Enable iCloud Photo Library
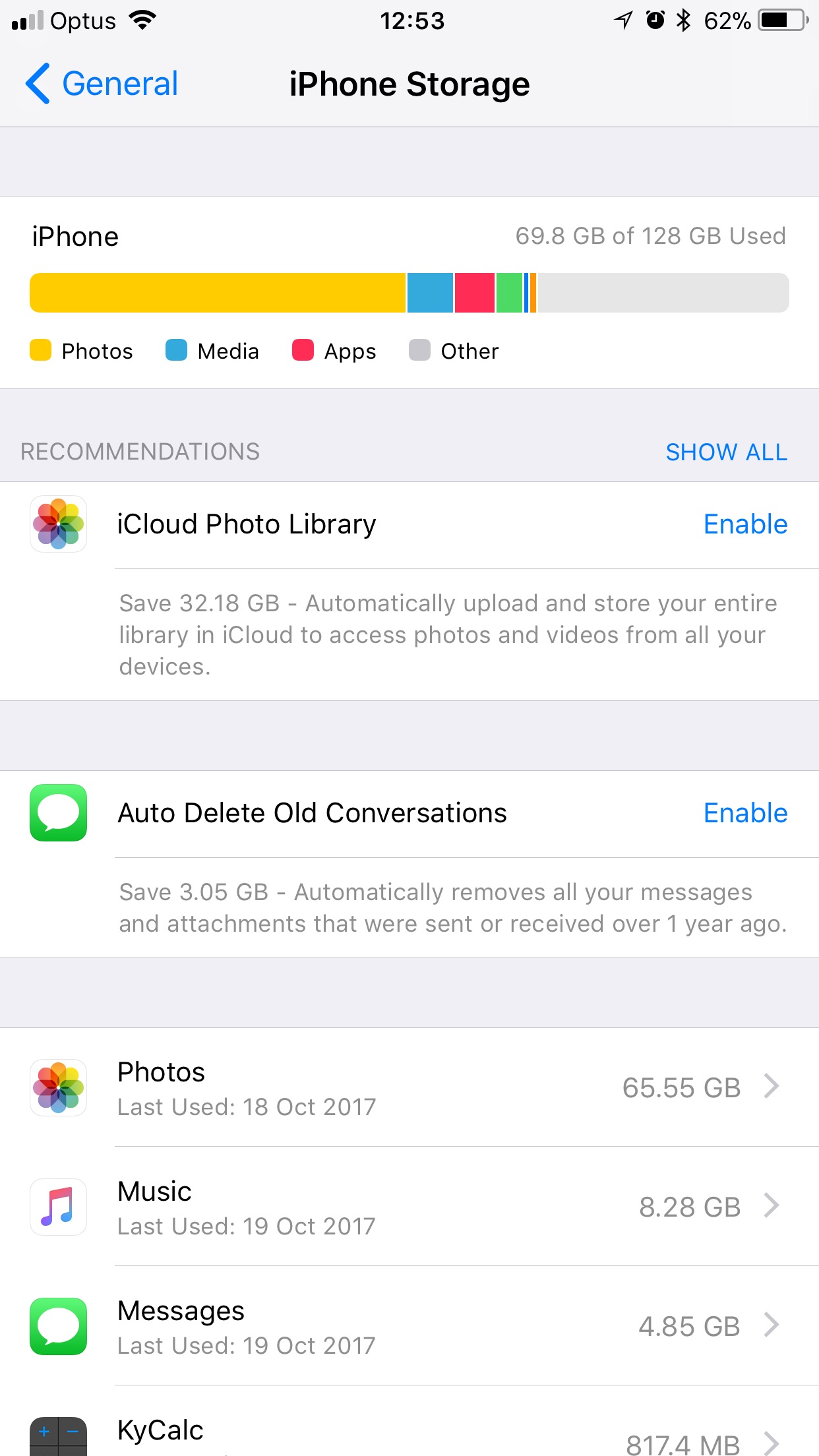Image resolution: width=819 pixels, height=1456 pixels. point(745,524)
